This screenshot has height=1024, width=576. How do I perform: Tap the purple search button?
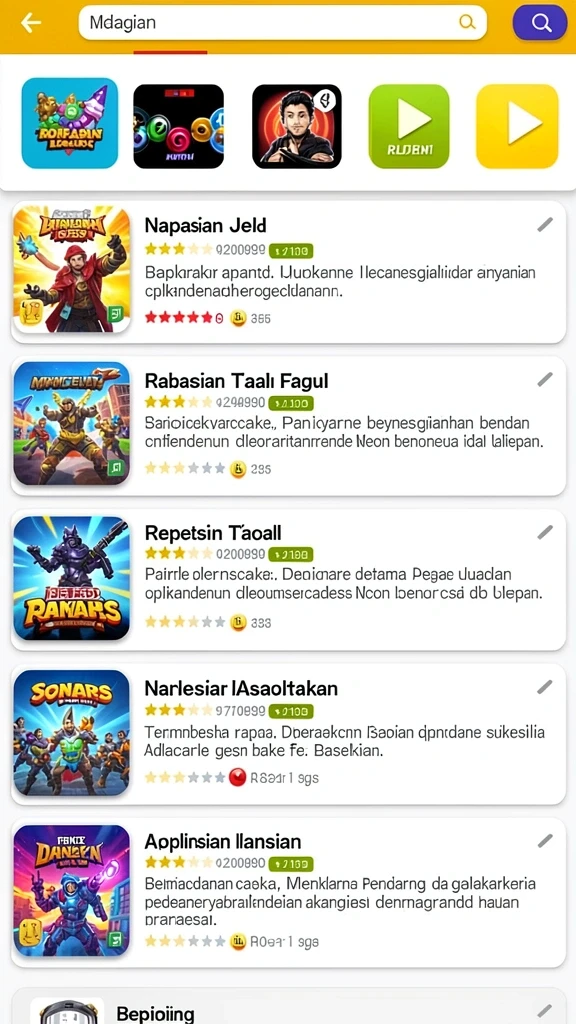point(540,23)
